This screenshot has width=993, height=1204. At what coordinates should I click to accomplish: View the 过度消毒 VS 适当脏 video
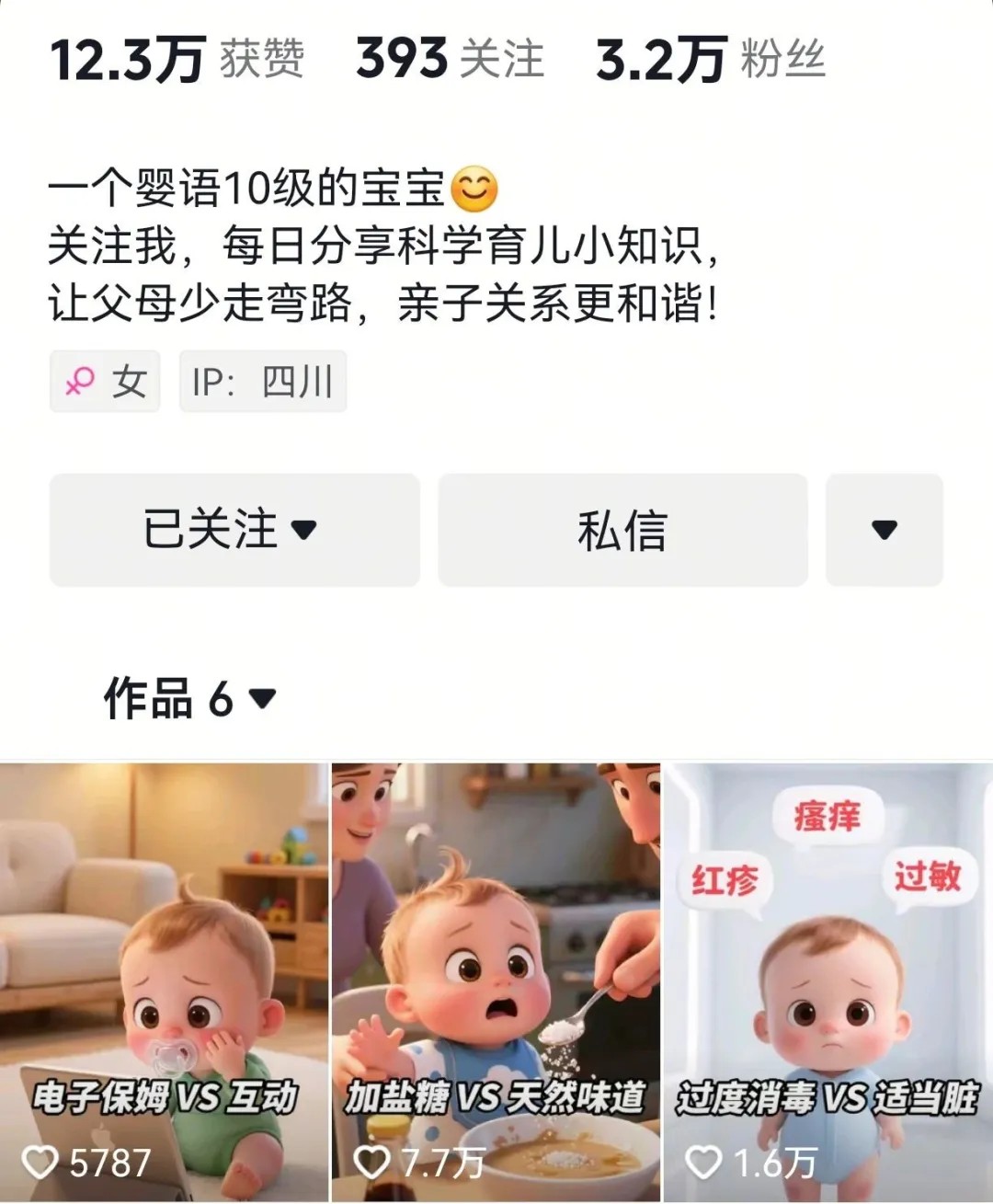(827, 980)
